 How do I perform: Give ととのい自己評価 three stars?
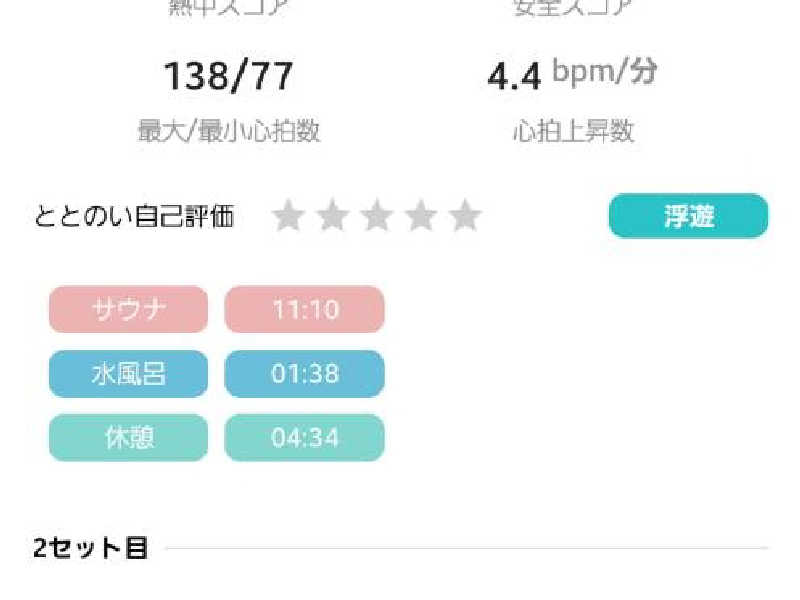pos(376,216)
